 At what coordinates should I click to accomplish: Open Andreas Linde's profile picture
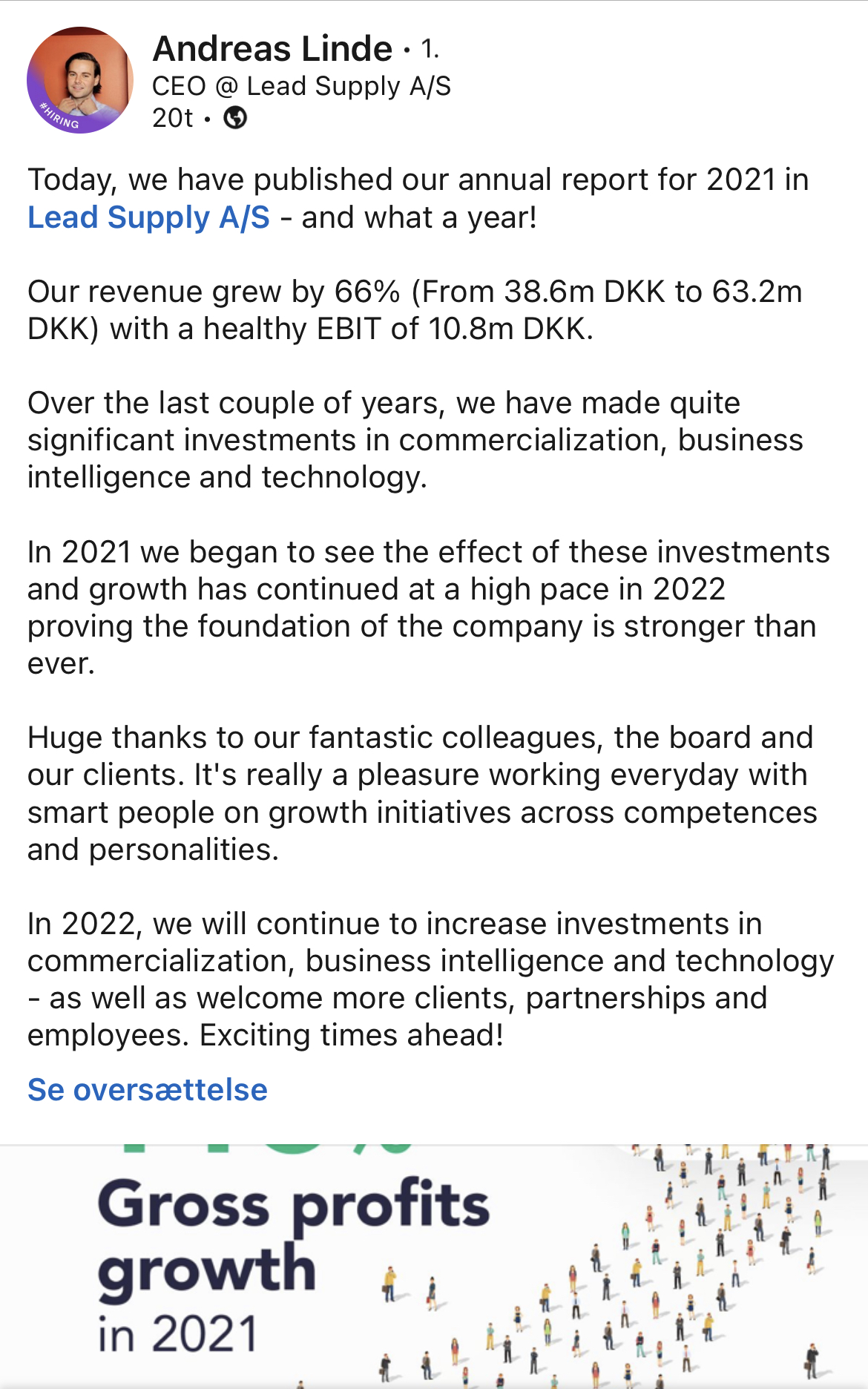(80, 80)
